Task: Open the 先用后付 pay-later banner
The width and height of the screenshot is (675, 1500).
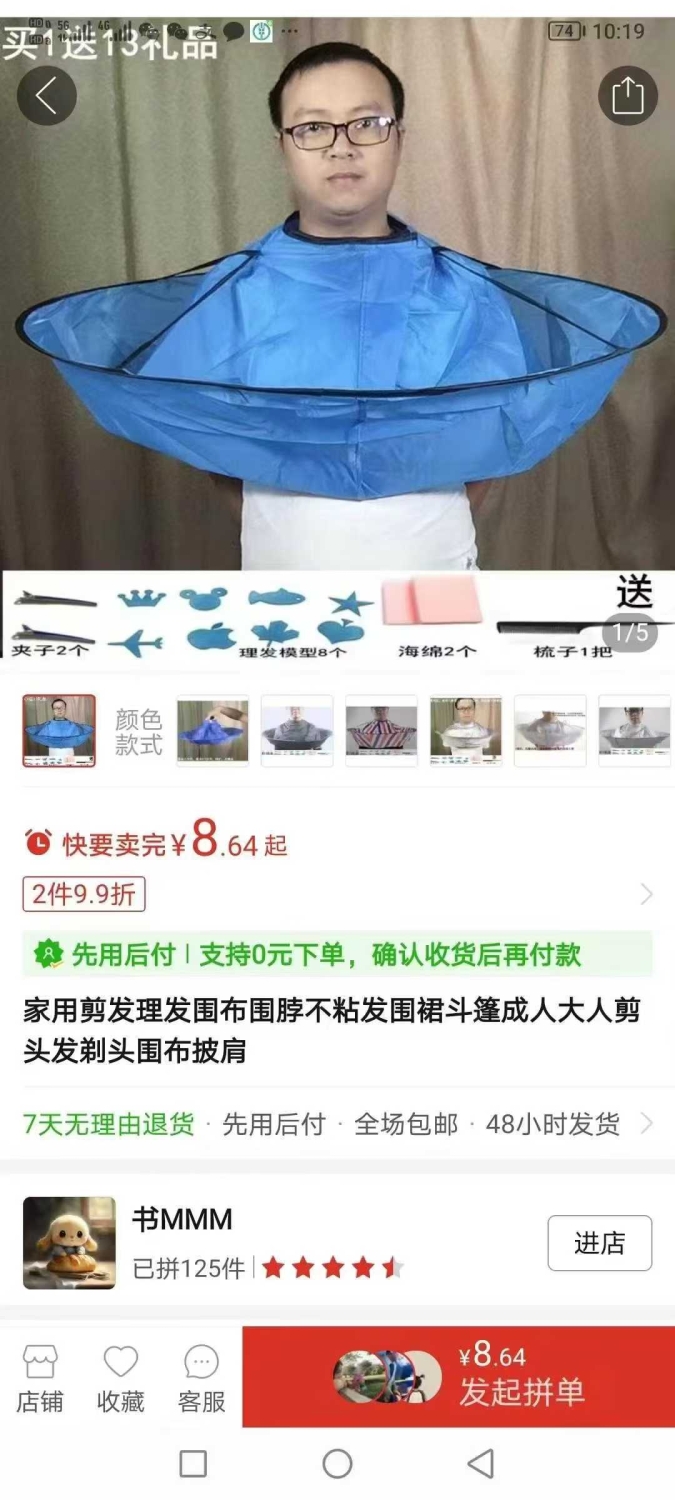Action: pyautogui.click(x=338, y=954)
